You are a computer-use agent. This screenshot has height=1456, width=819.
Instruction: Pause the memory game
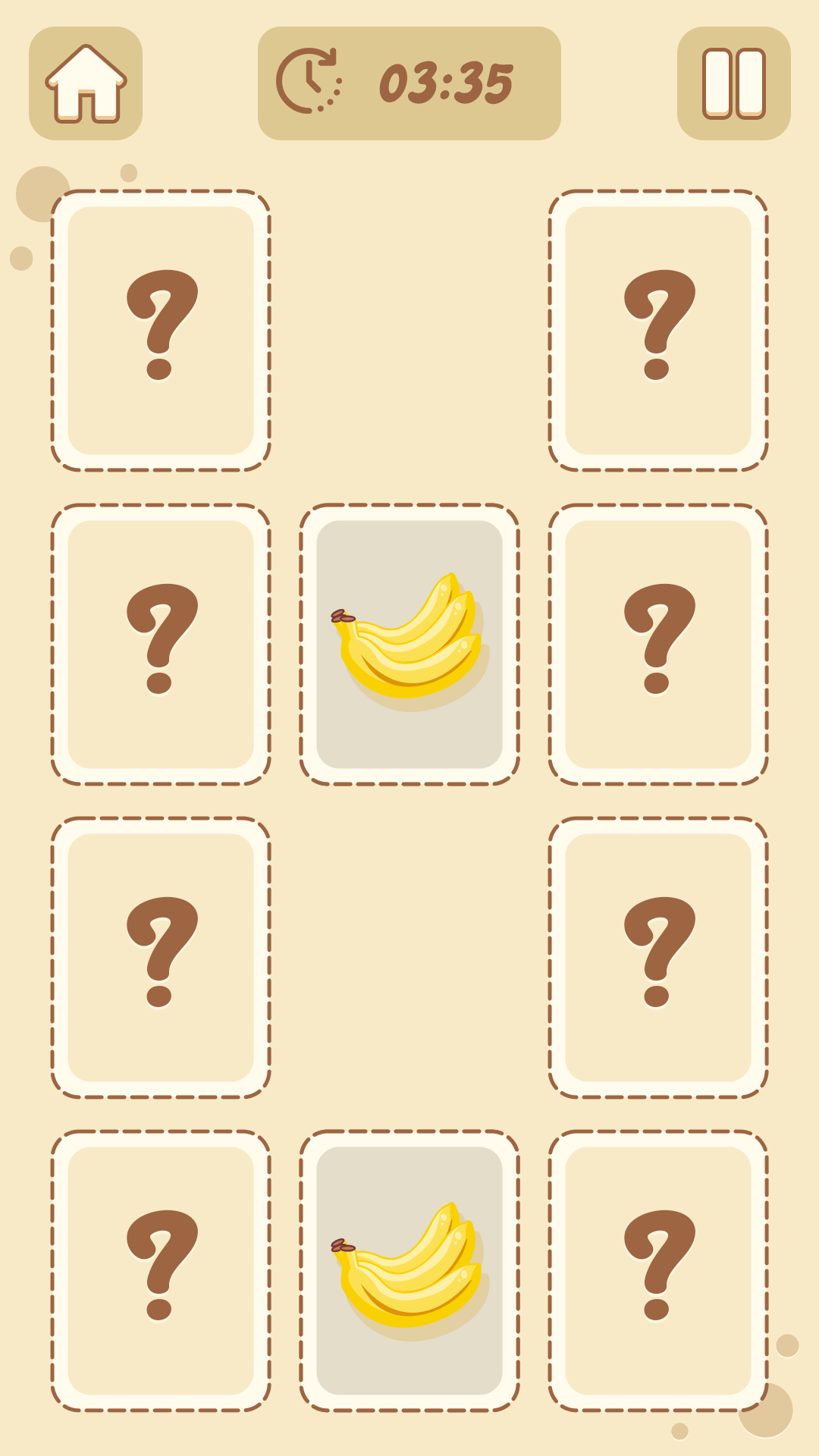pos(733,83)
